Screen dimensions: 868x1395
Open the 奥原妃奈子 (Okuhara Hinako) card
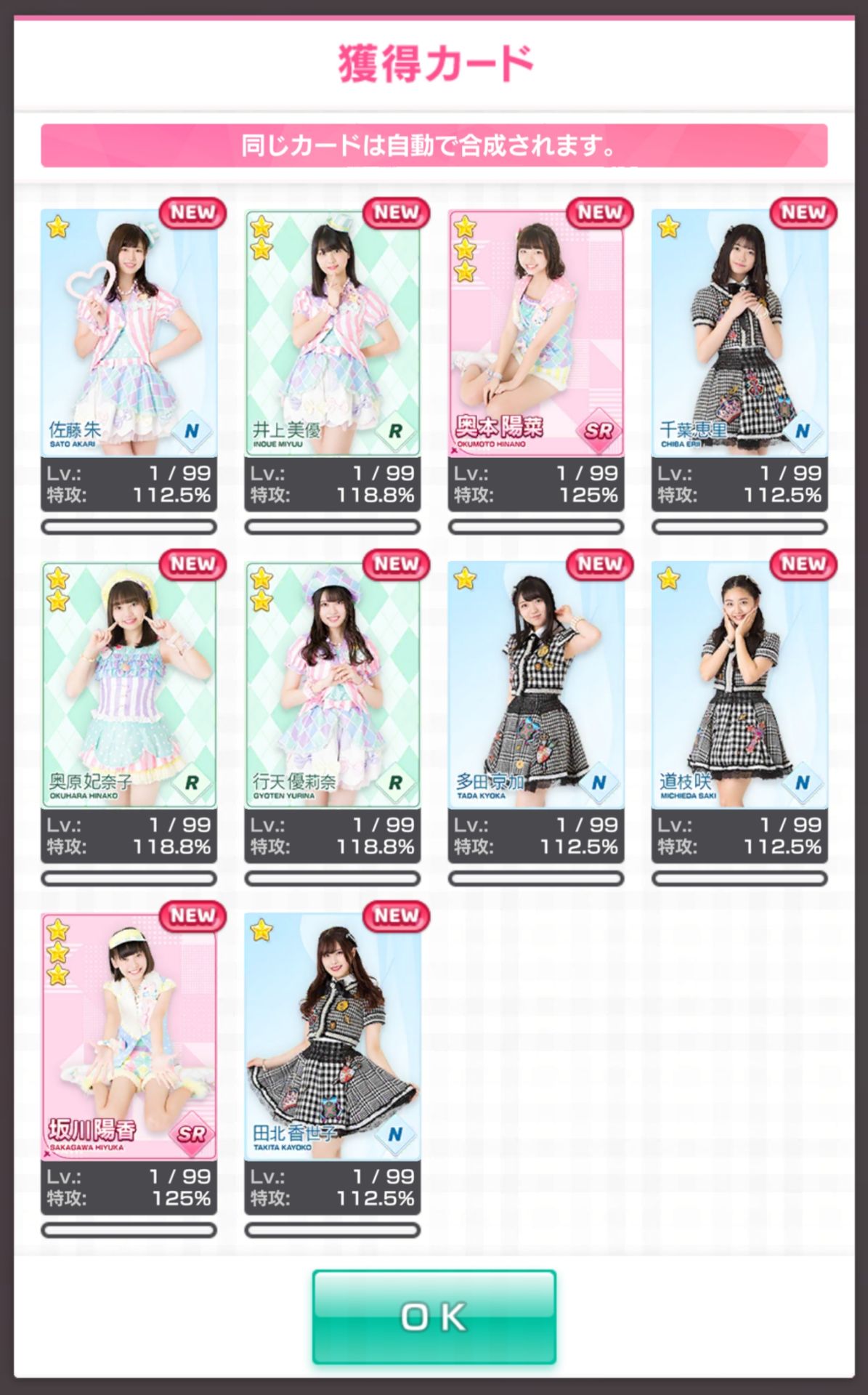coord(129,686)
